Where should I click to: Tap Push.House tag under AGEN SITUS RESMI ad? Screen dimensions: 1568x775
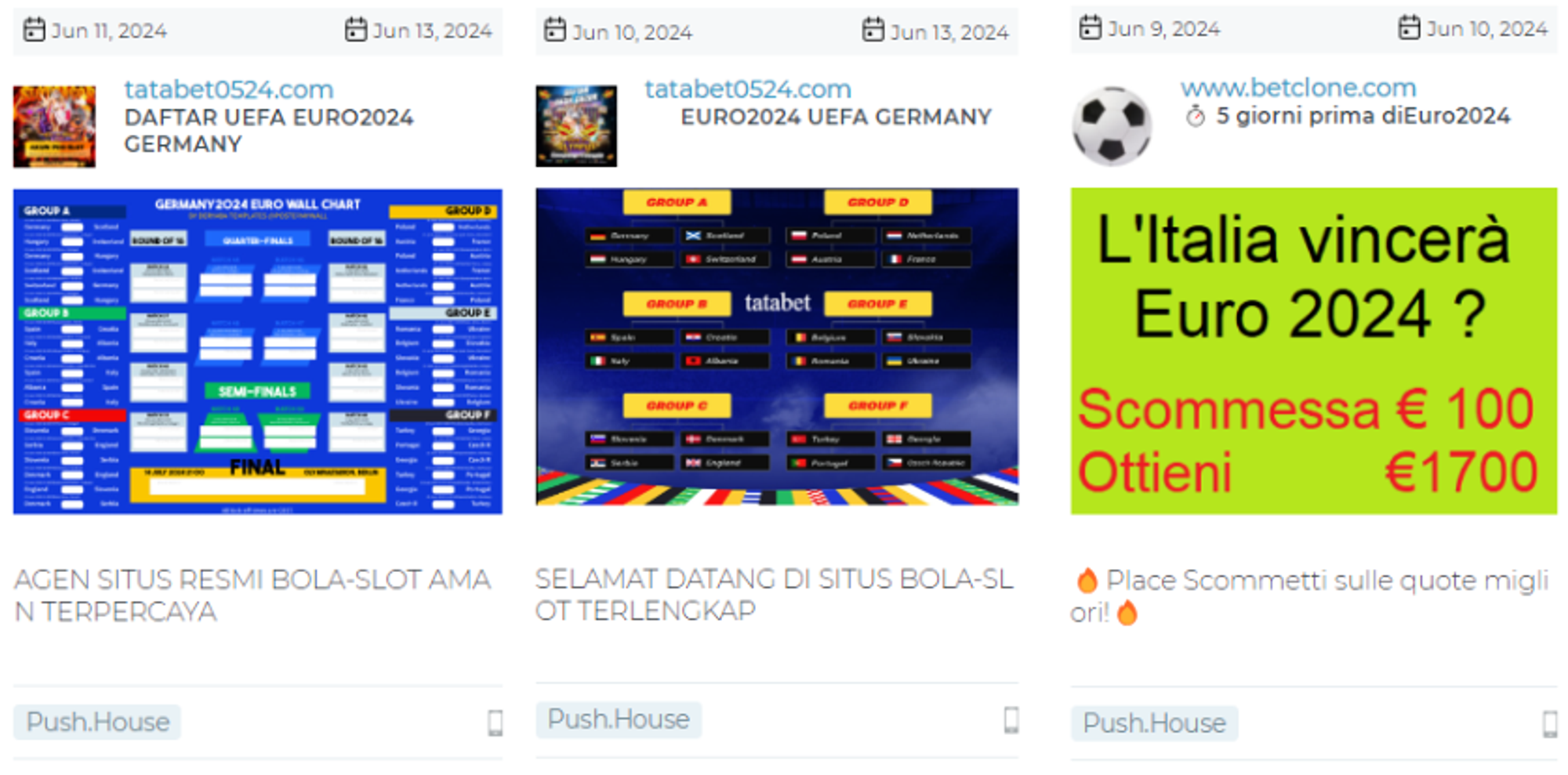(97, 722)
